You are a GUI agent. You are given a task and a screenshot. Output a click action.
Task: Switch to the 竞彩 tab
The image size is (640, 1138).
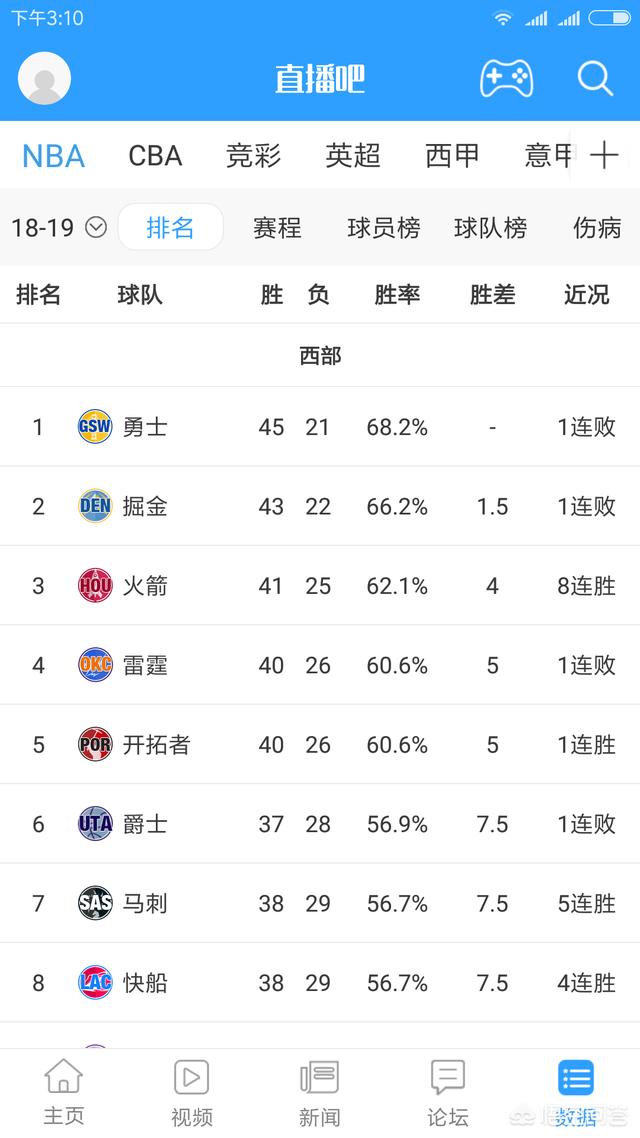click(x=253, y=156)
